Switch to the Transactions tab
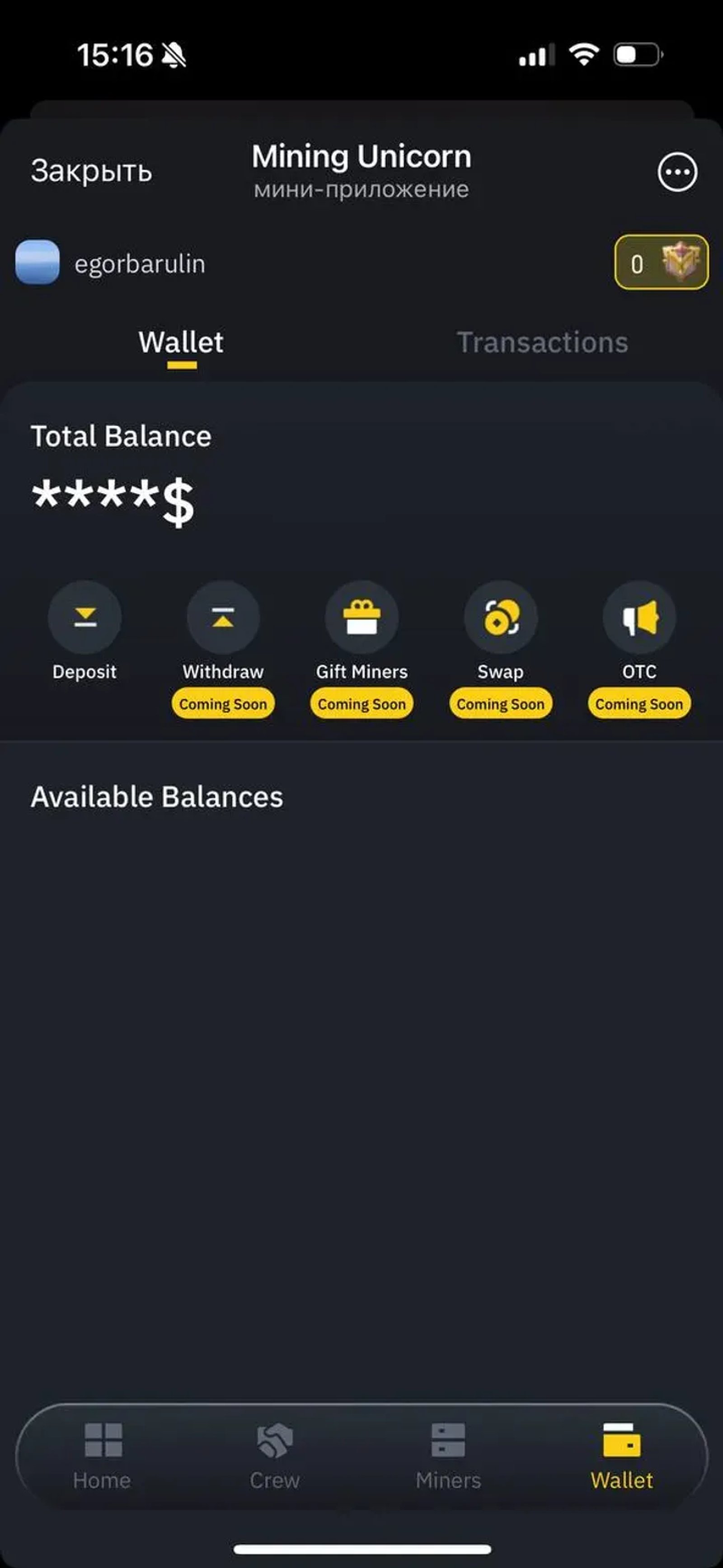Image resolution: width=723 pixels, height=1568 pixels. (x=543, y=342)
